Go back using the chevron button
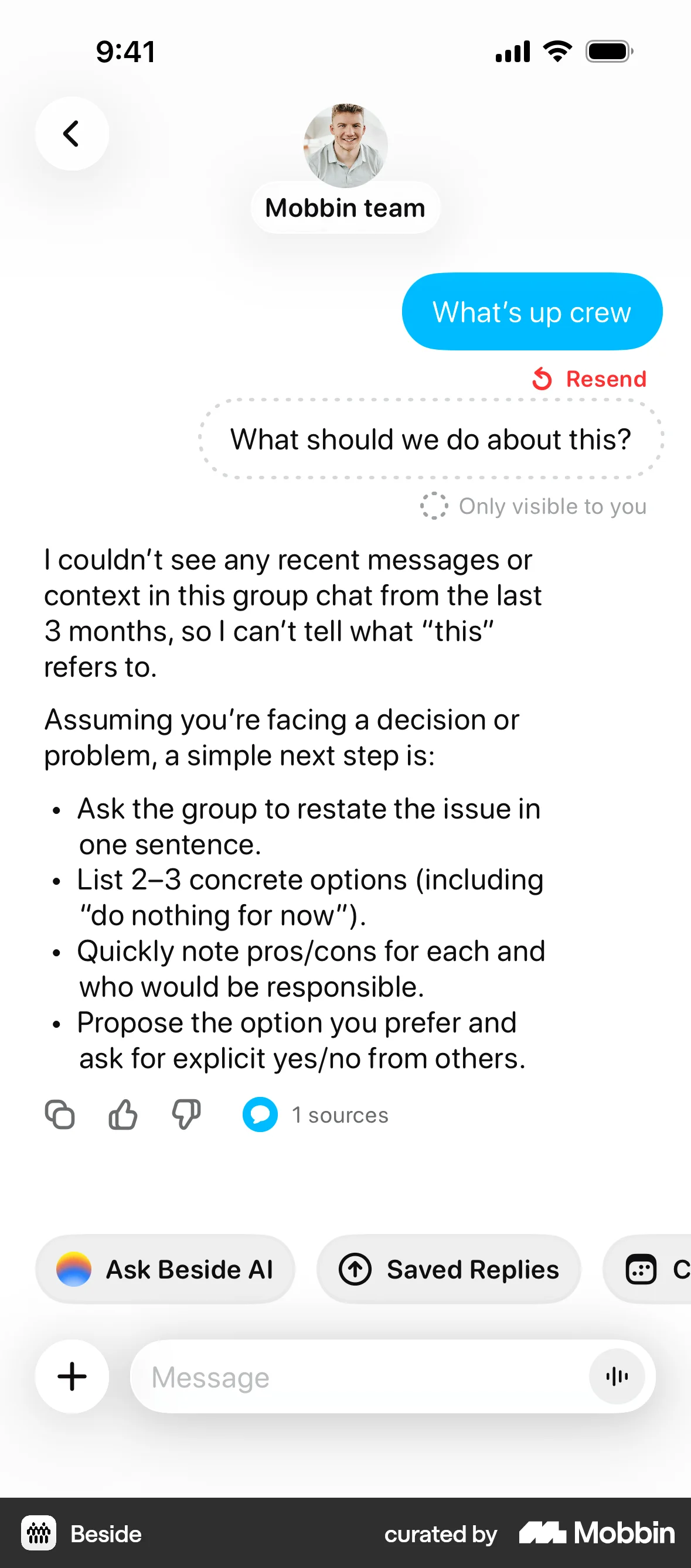The image size is (691, 1568). 72,134
